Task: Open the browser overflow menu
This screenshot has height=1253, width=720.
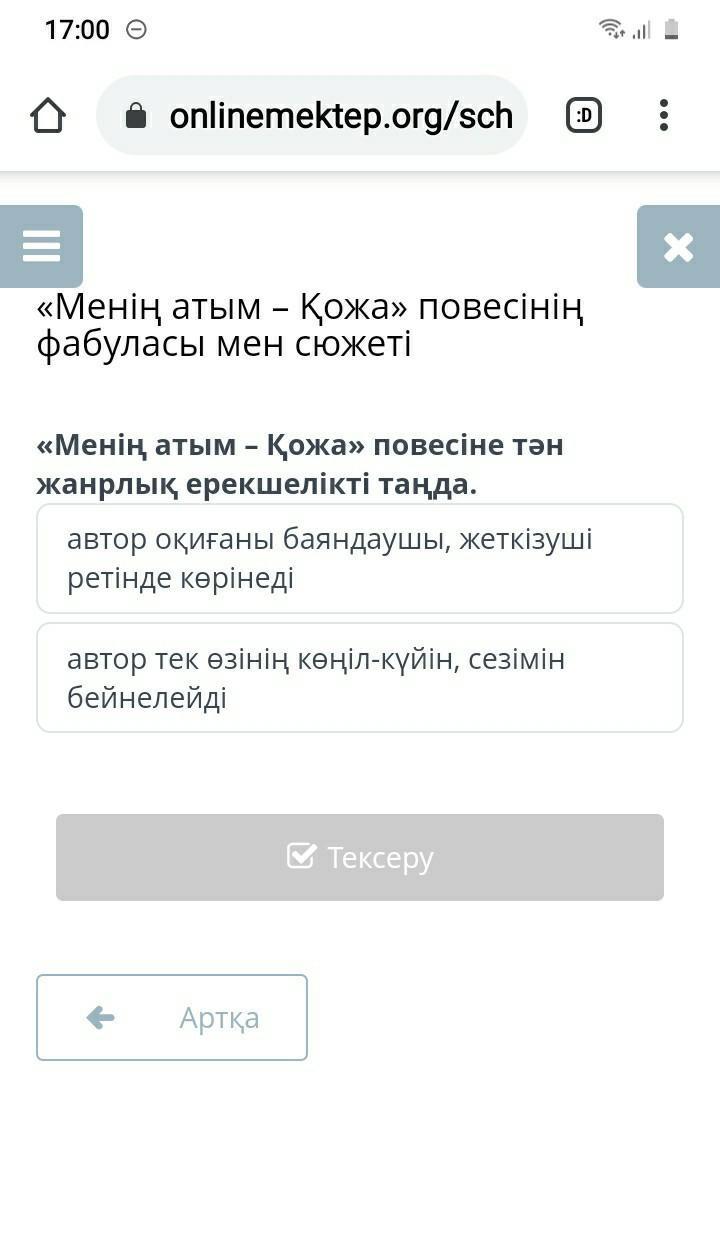Action: tap(663, 116)
